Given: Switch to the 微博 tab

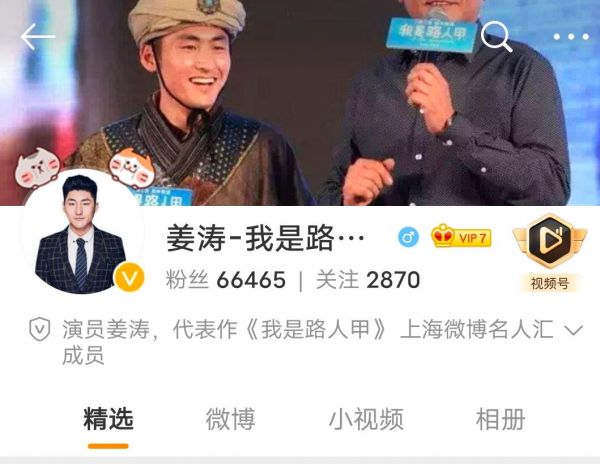Looking at the screenshot, I should (x=230, y=420).
